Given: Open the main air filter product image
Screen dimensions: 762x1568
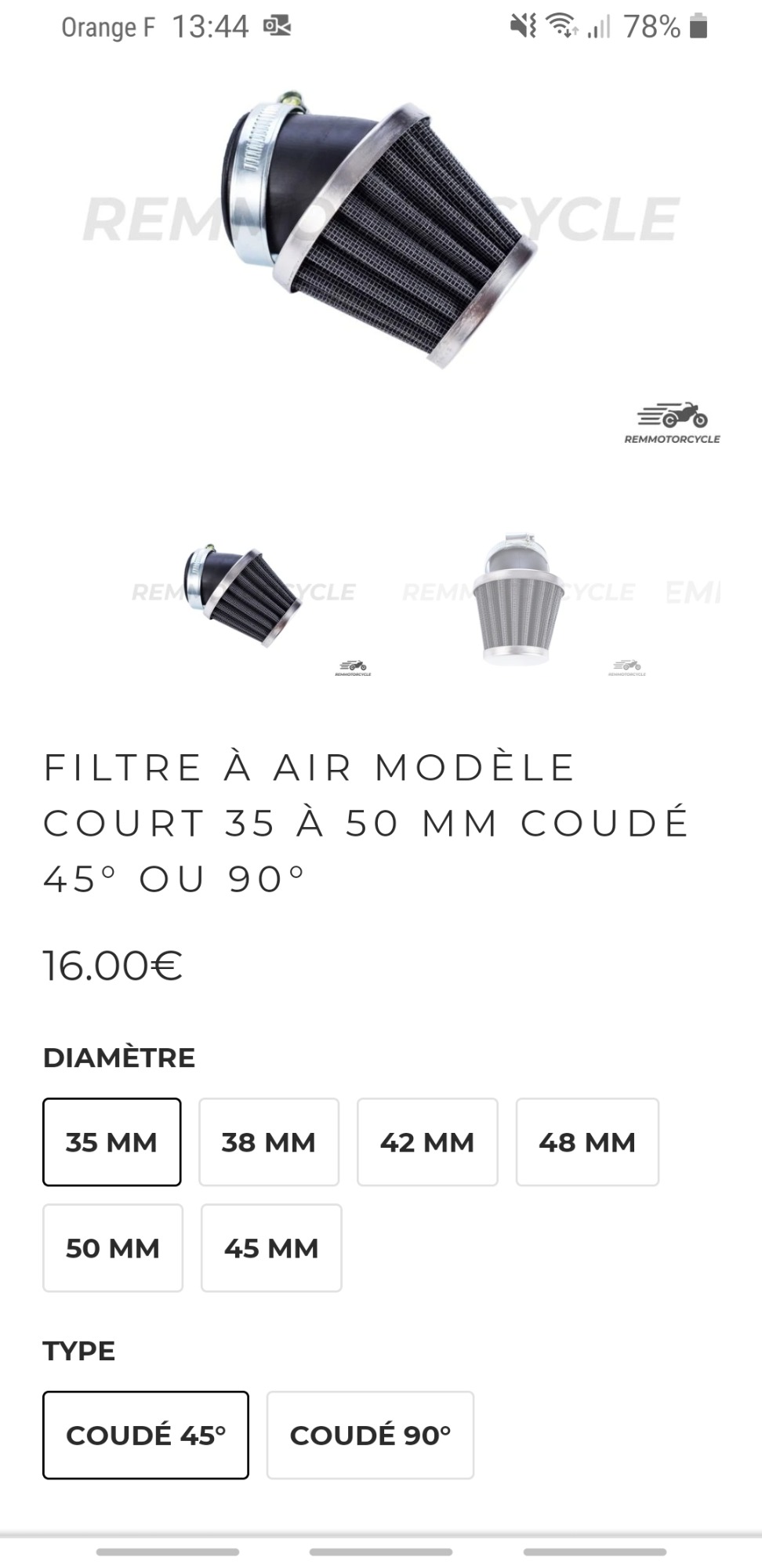Looking at the screenshot, I should [x=381, y=235].
